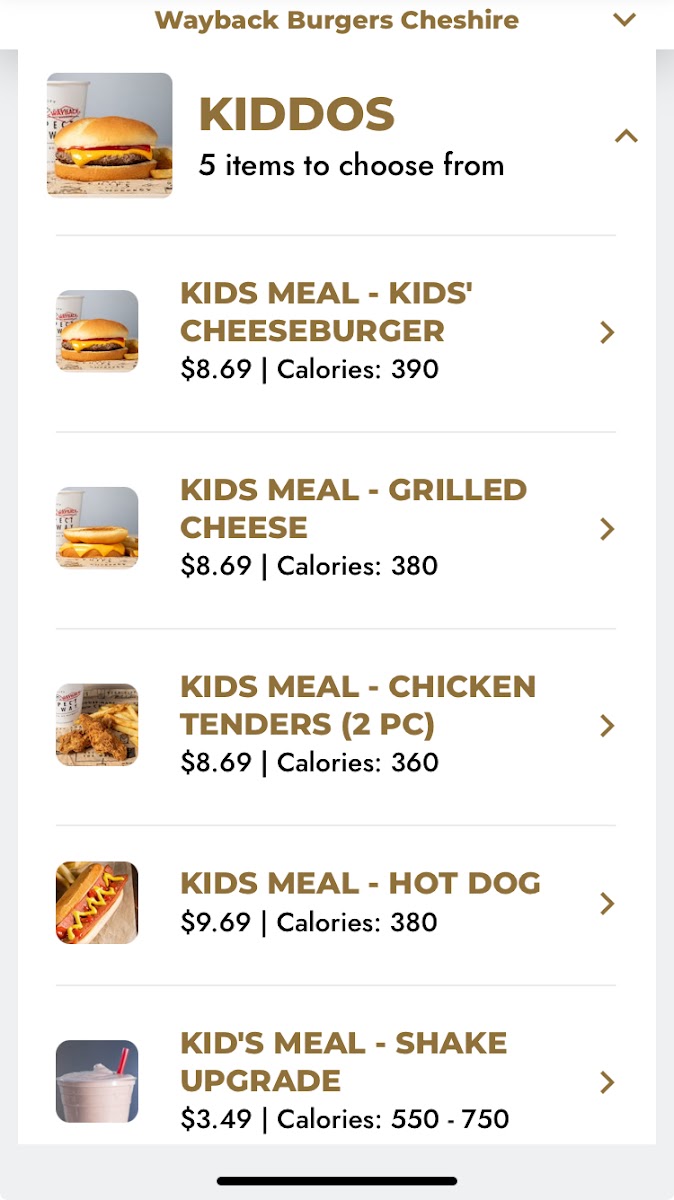This screenshot has width=674, height=1200.
Task: Choose Kids Meal - Hot Dog
Action: pyautogui.click(x=336, y=904)
